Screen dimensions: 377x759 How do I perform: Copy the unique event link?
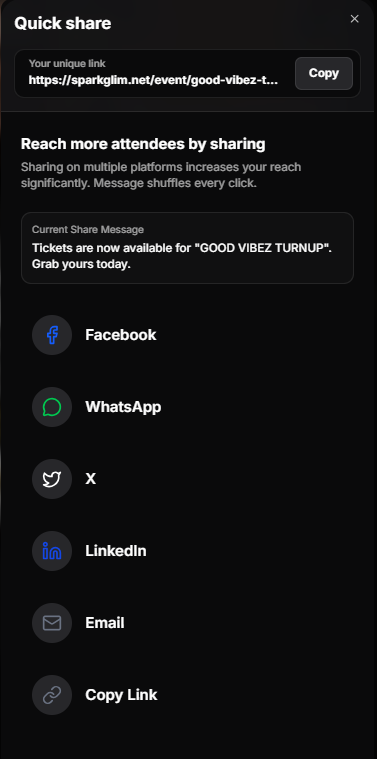pyautogui.click(x=324, y=73)
